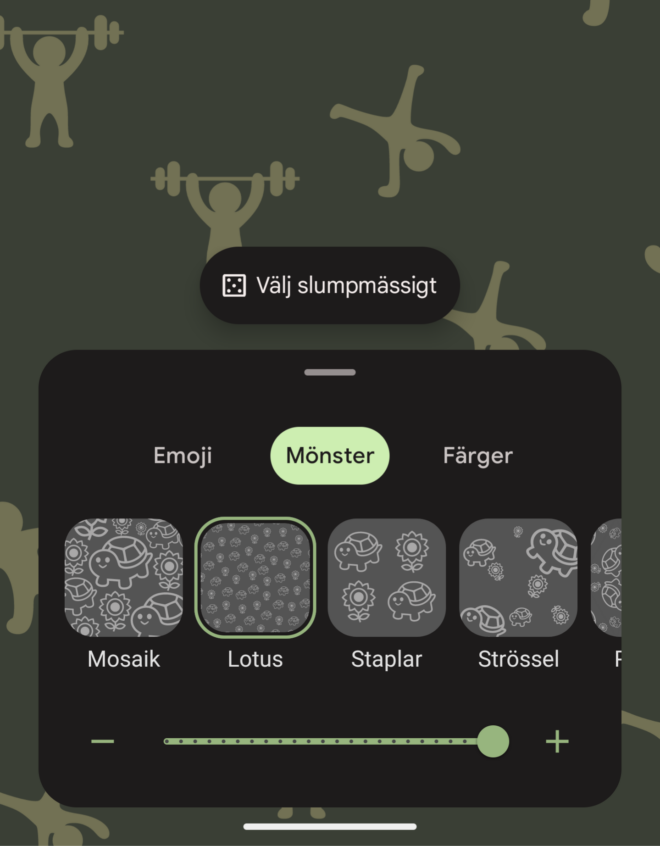Increase pattern size with plus button
The width and height of the screenshot is (660, 846).
point(557,742)
